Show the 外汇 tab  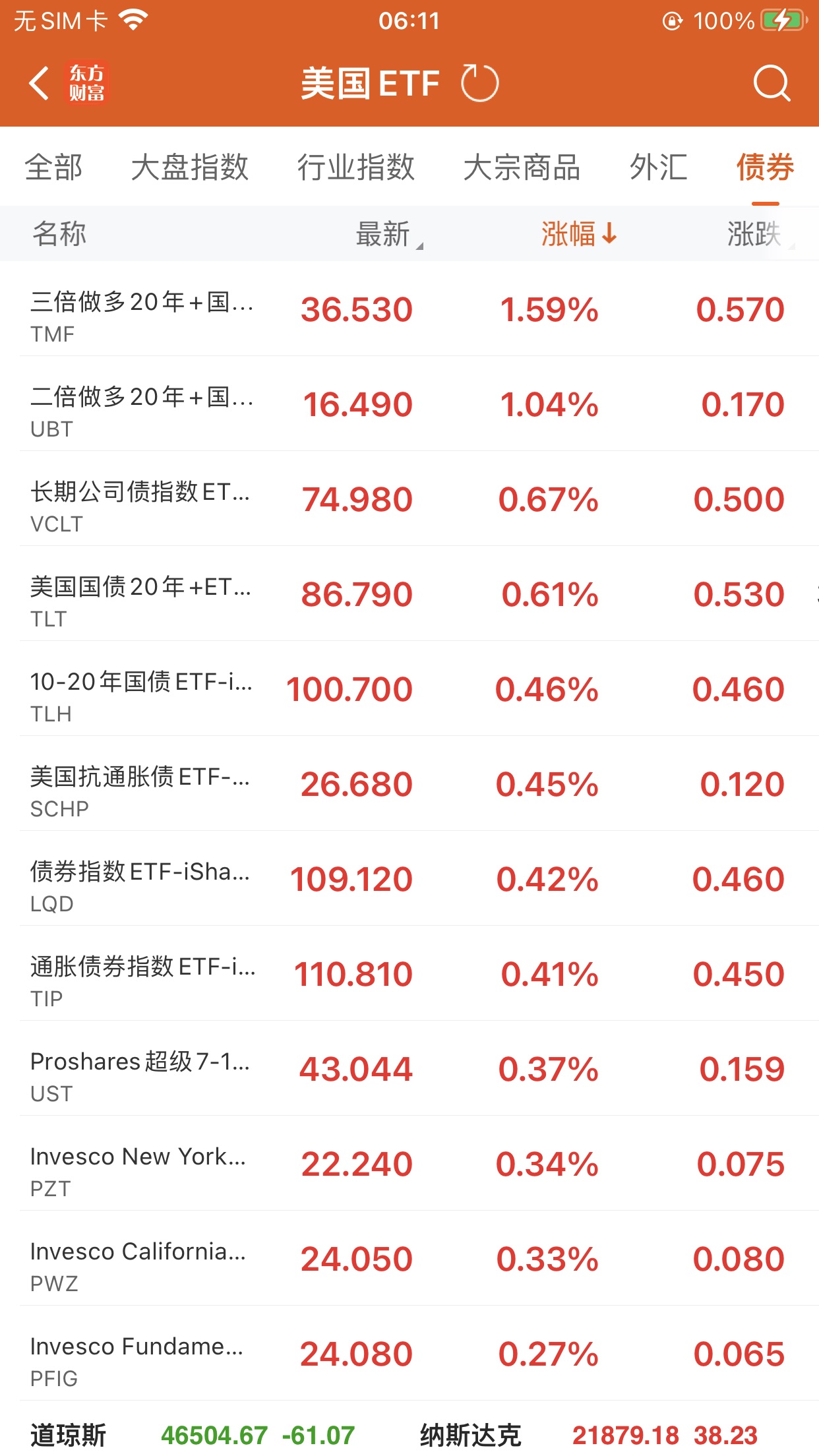click(x=658, y=167)
